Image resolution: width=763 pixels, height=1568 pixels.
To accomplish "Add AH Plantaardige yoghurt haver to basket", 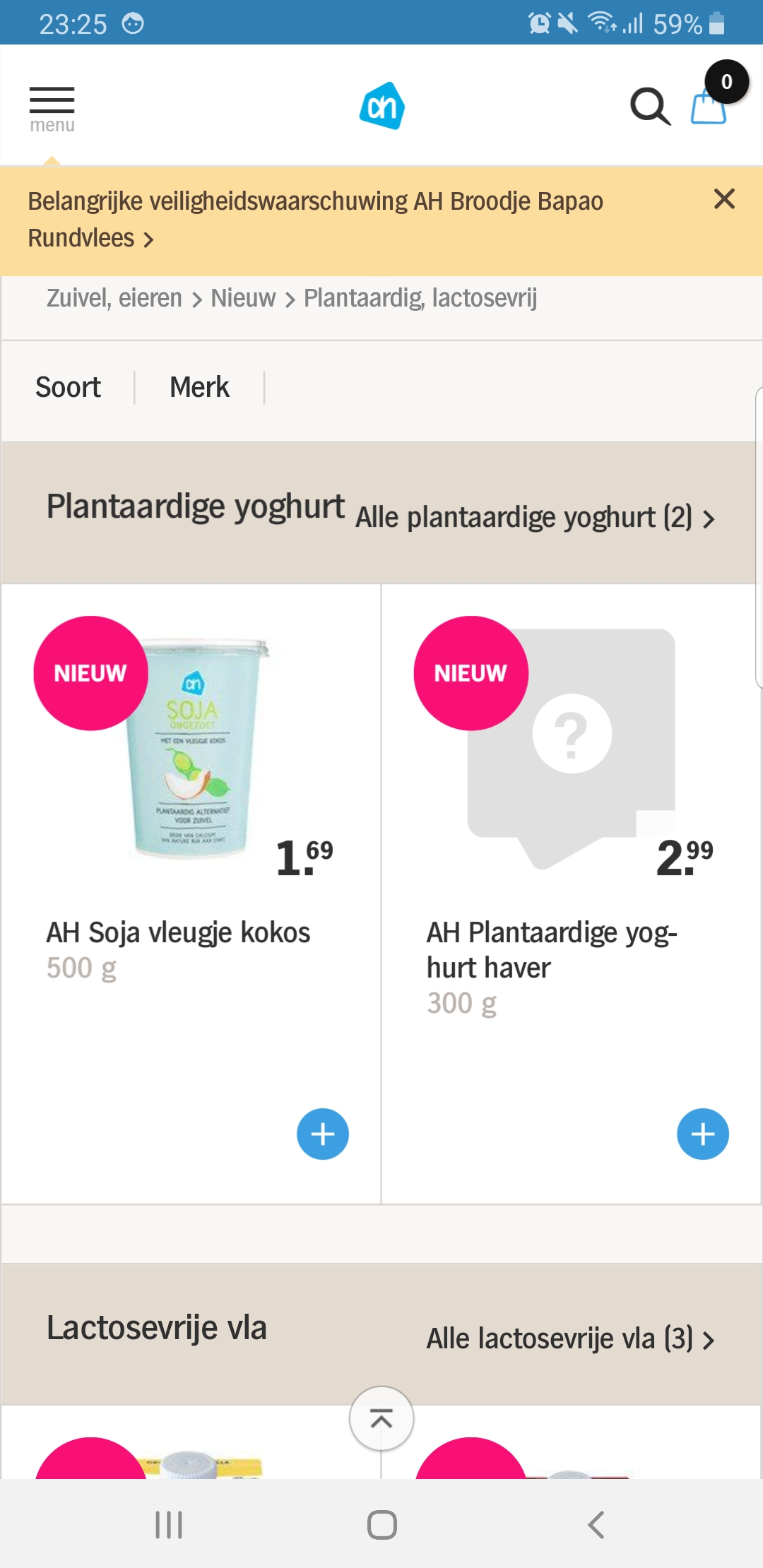I will click(703, 1134).
